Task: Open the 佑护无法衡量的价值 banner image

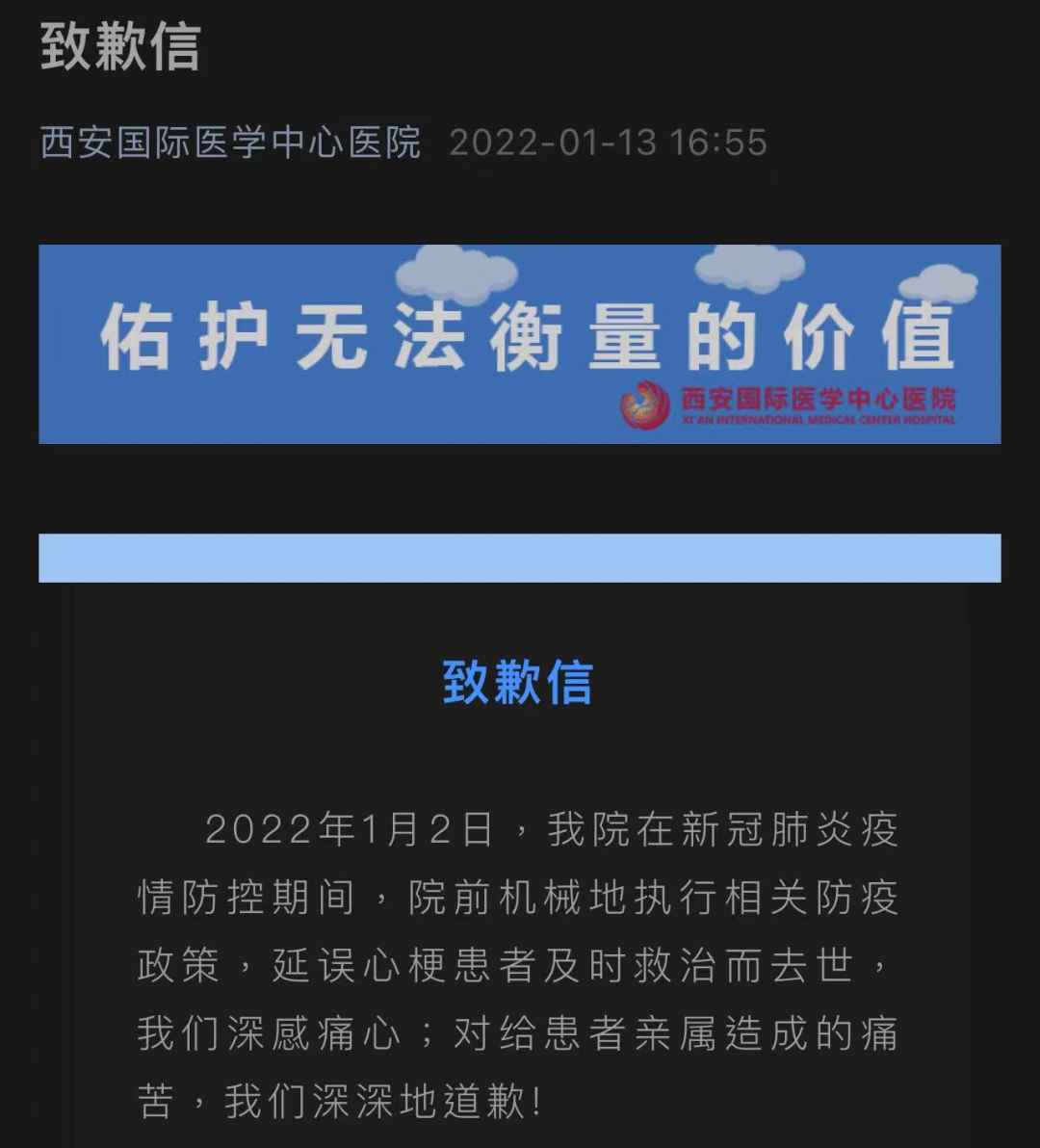Action: (x=519, y=344)
